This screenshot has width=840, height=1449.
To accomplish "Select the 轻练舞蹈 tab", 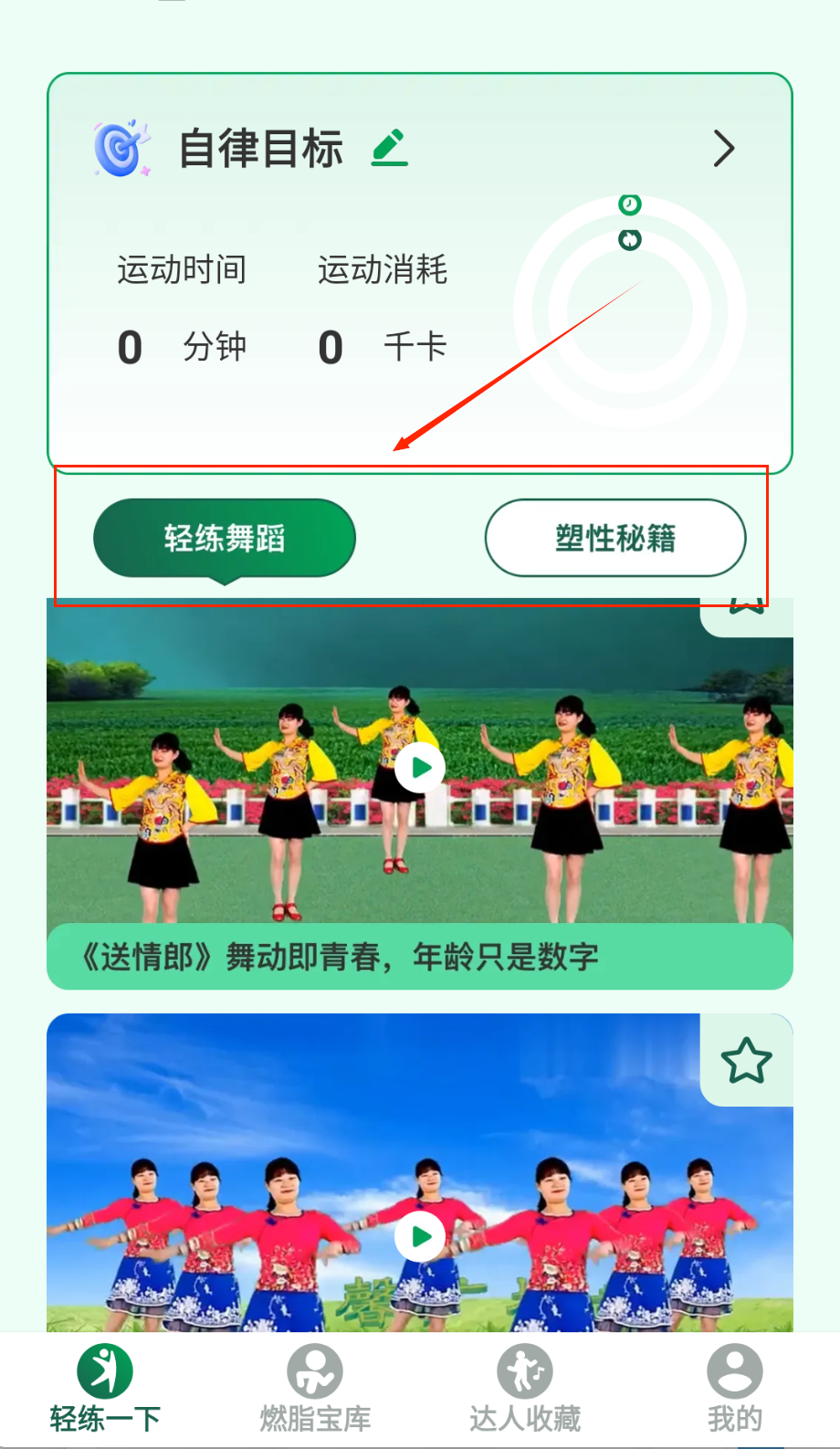I will coord(225,538).
